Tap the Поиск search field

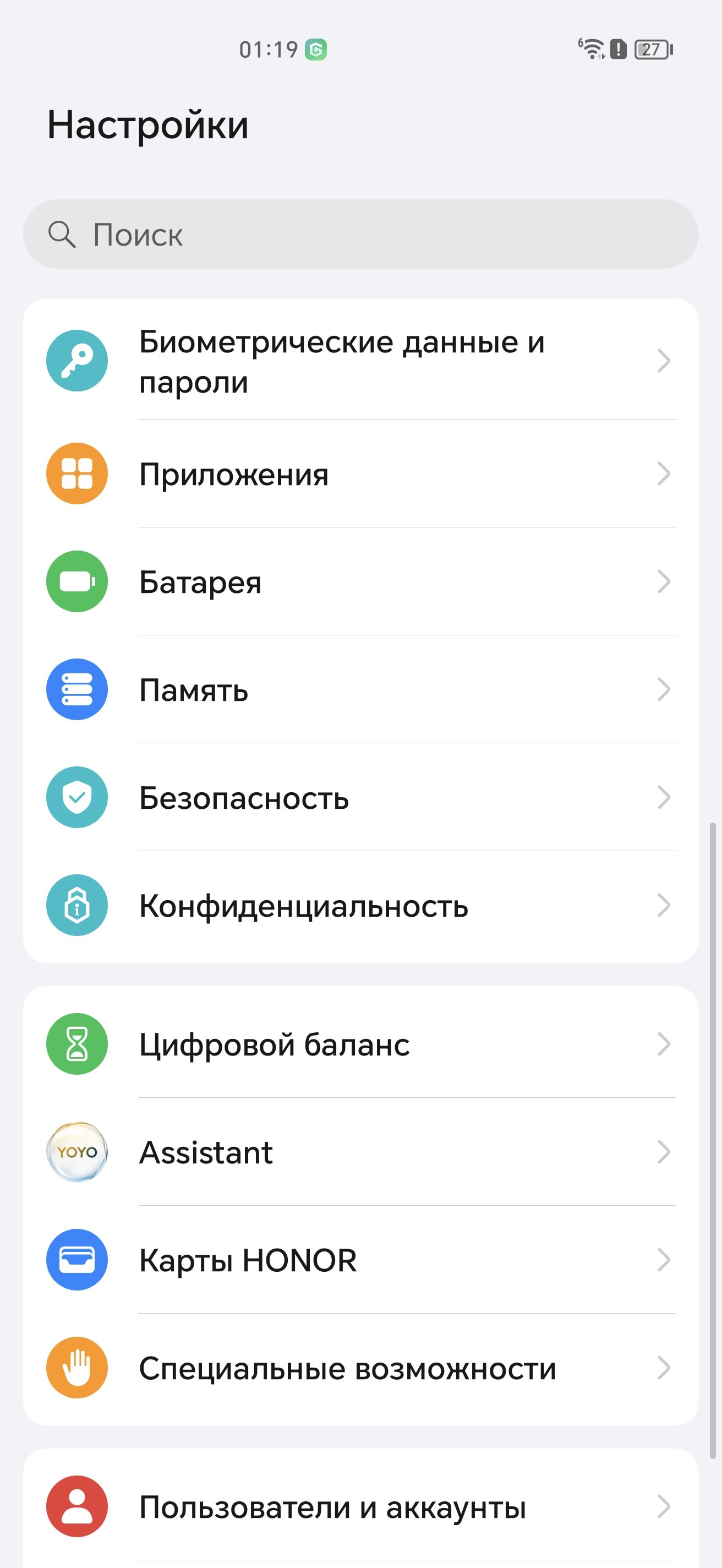(x=360, y=235)
